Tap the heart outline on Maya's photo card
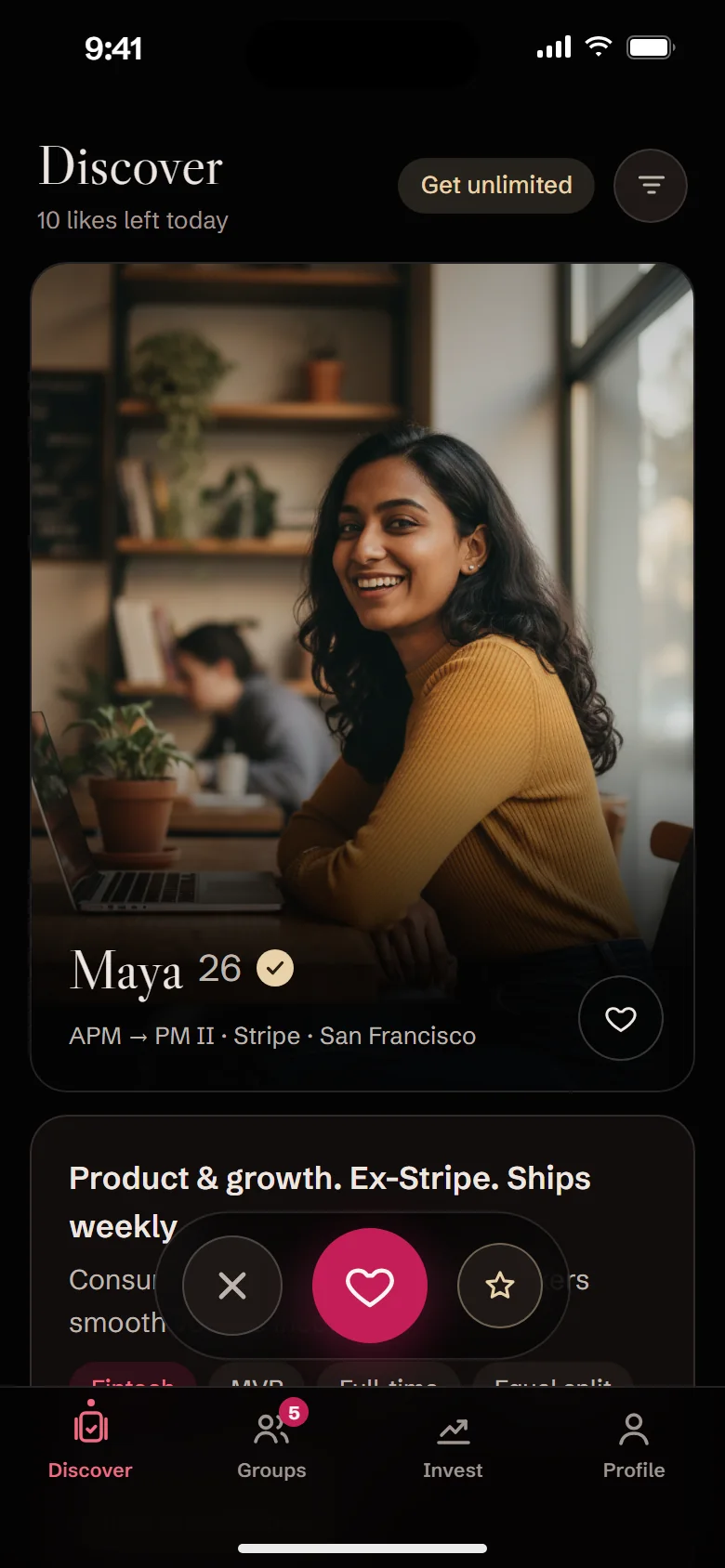The height and width of the screenshot is (1568, 725). [x=621, y=1018]
